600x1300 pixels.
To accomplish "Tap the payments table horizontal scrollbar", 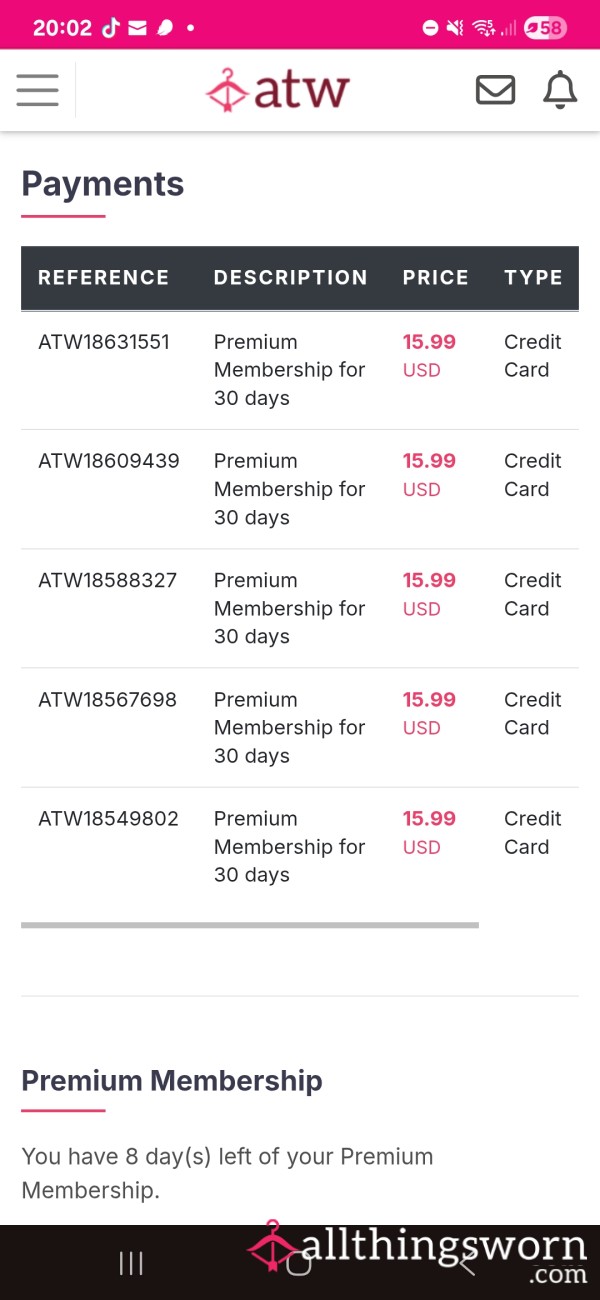I will [250, 925].
